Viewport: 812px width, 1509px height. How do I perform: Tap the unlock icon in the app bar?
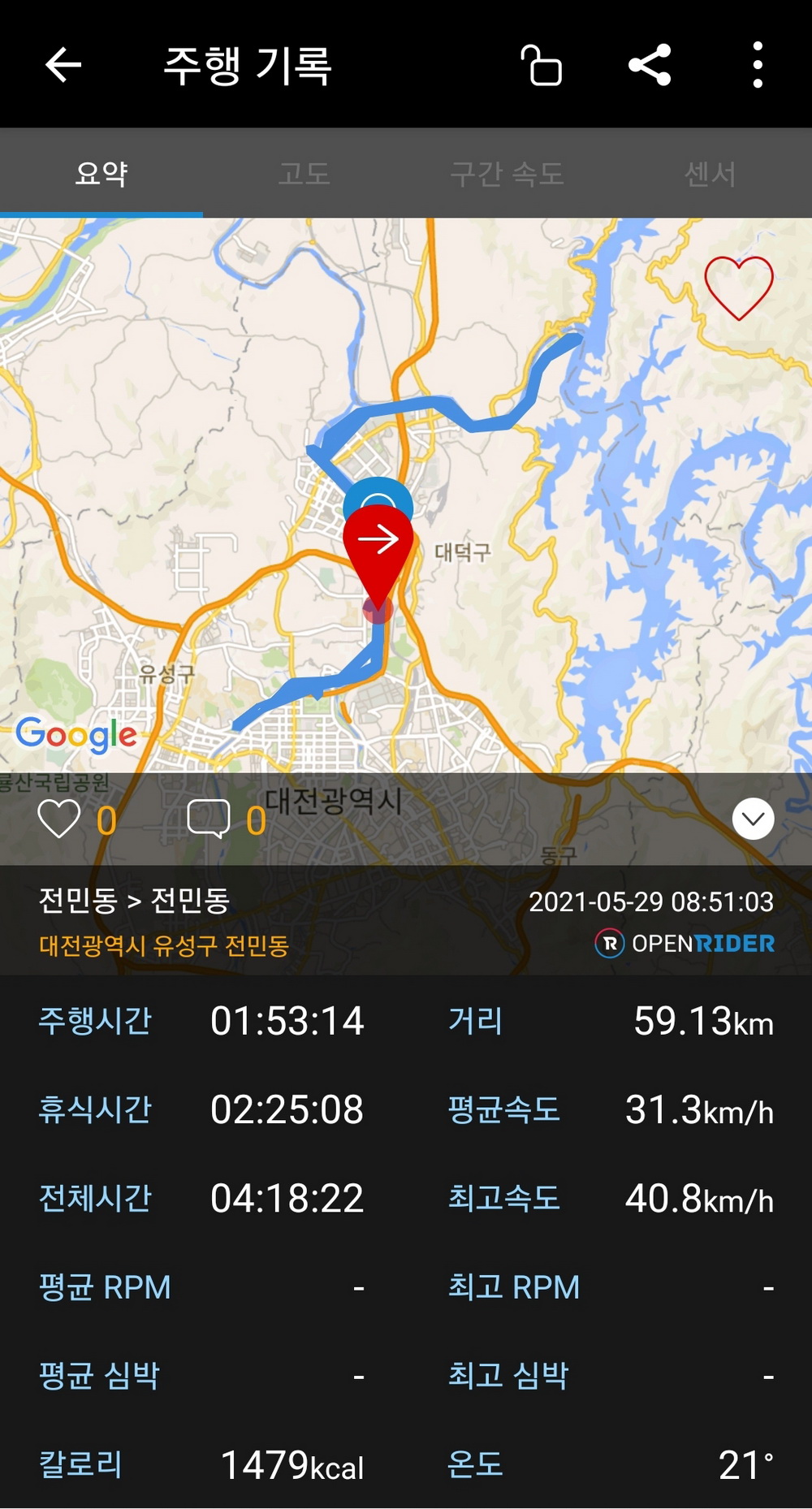[x=542, y=65]
